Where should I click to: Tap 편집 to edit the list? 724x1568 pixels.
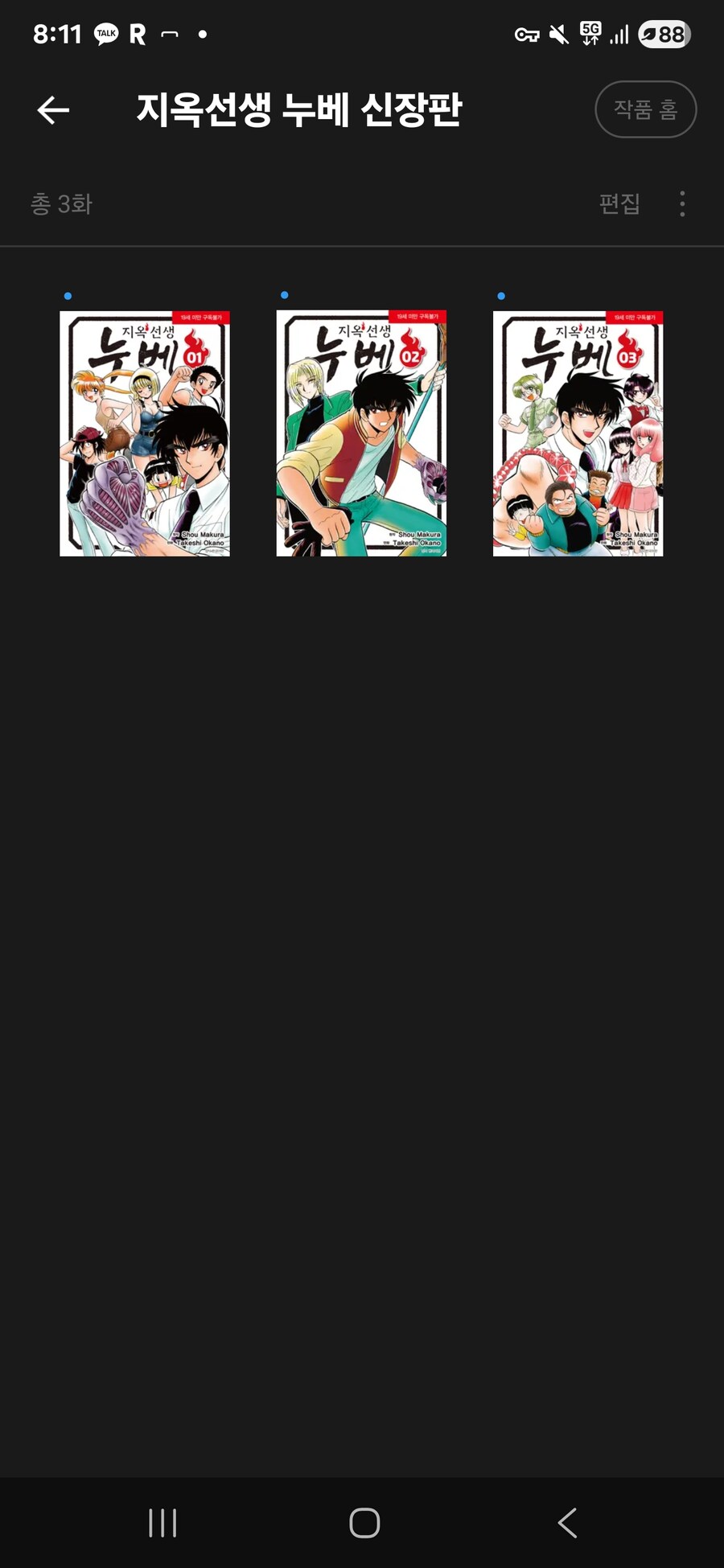coord(619,203)
